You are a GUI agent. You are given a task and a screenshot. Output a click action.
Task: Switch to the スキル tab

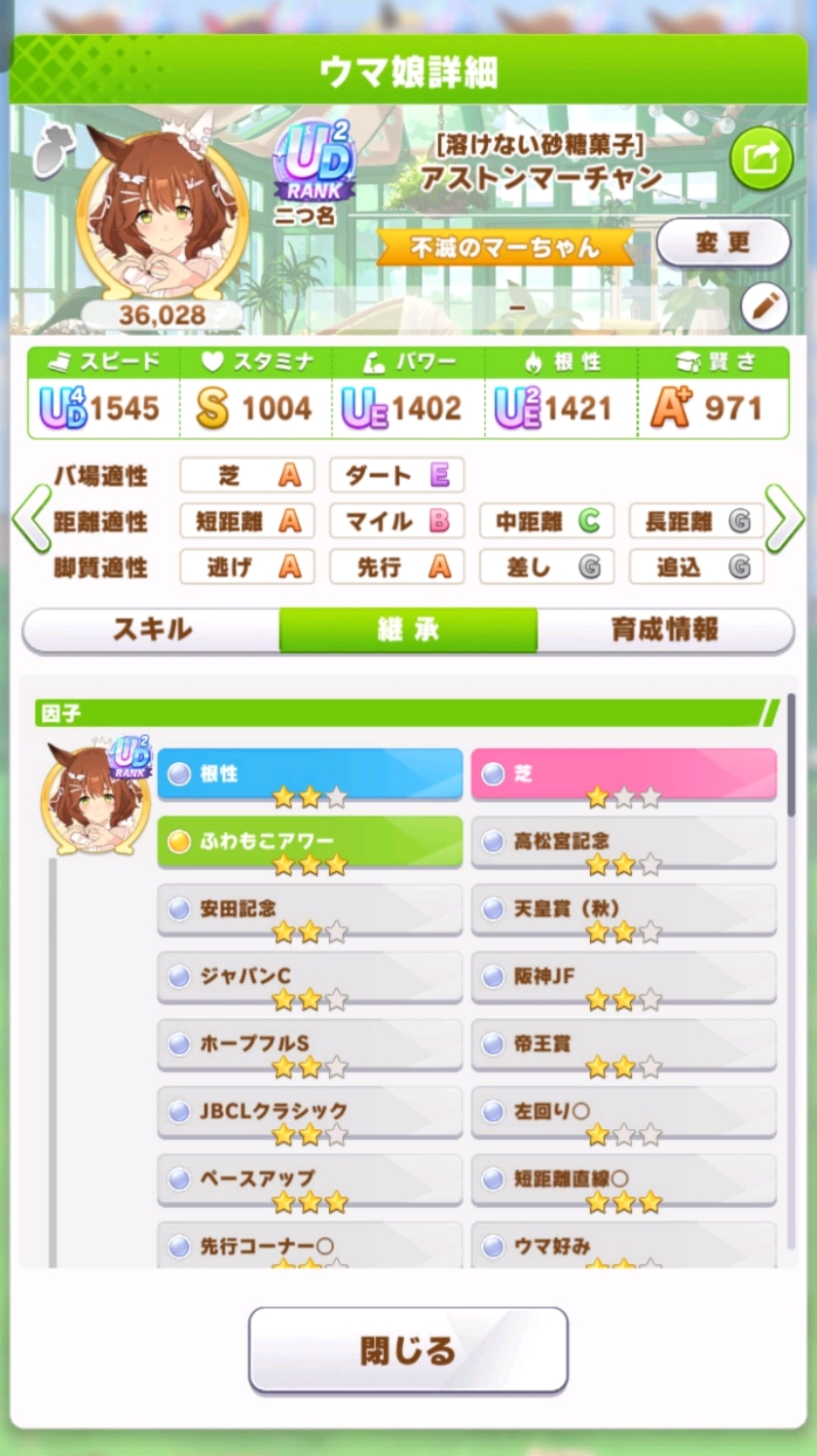(152, 630)
